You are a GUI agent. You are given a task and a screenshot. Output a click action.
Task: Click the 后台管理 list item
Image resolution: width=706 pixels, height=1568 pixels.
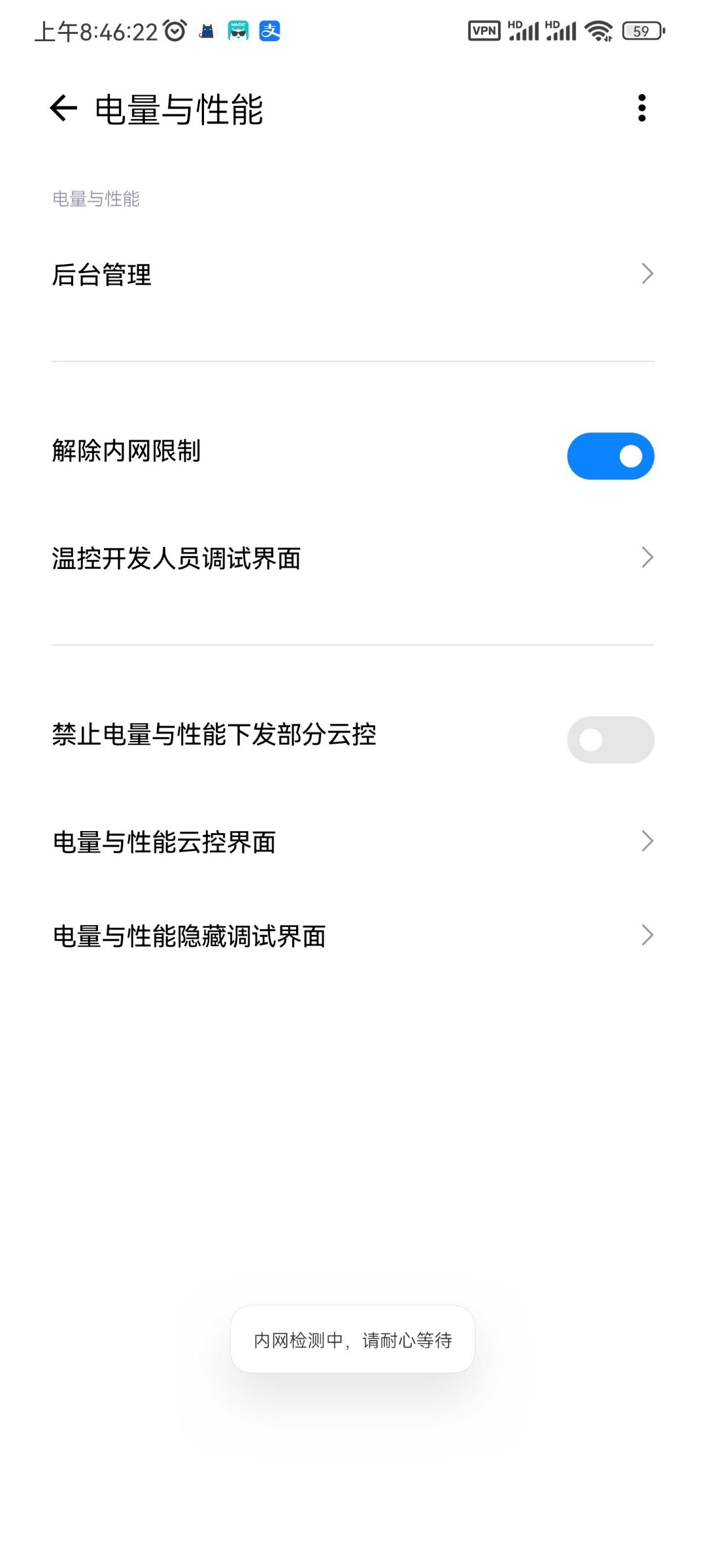click(x=102, y=275)
